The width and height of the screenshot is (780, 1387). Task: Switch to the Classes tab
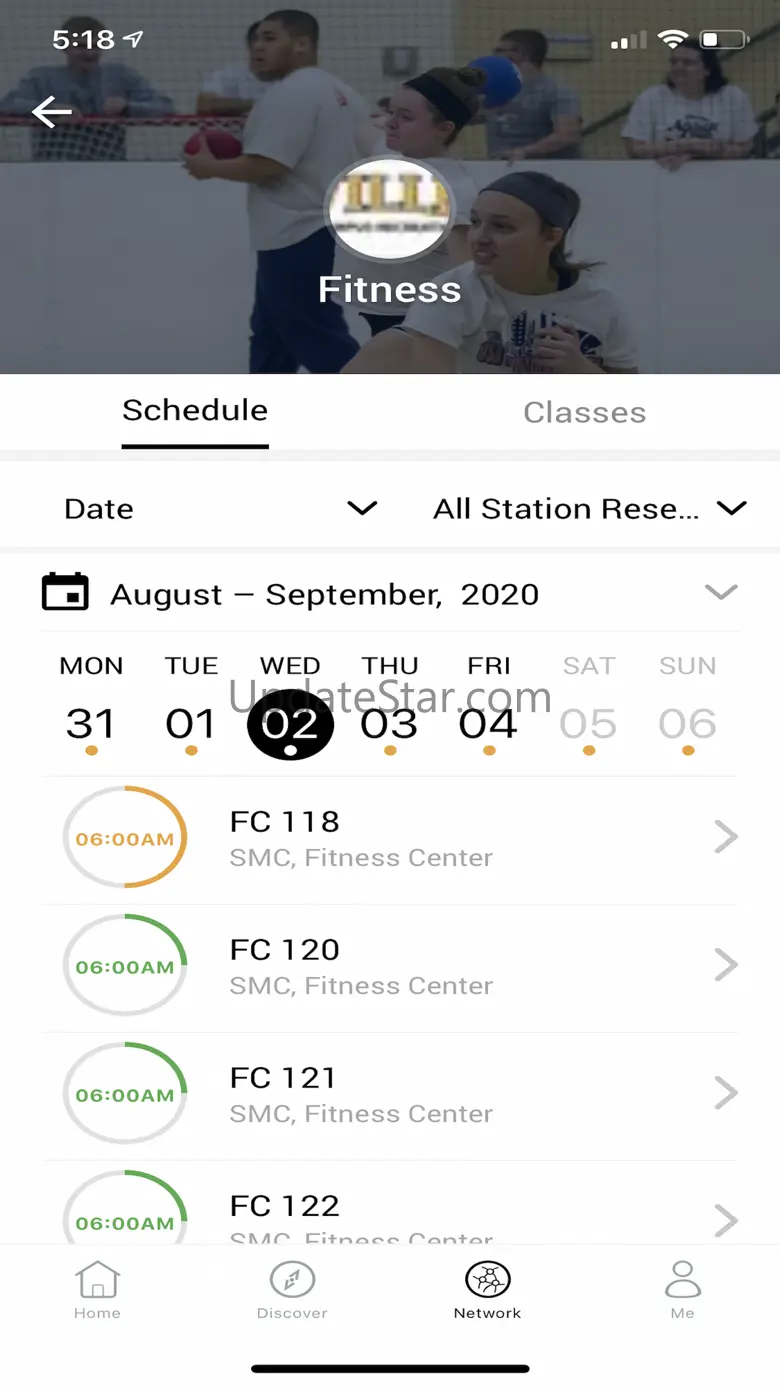[x=585, y=412]
